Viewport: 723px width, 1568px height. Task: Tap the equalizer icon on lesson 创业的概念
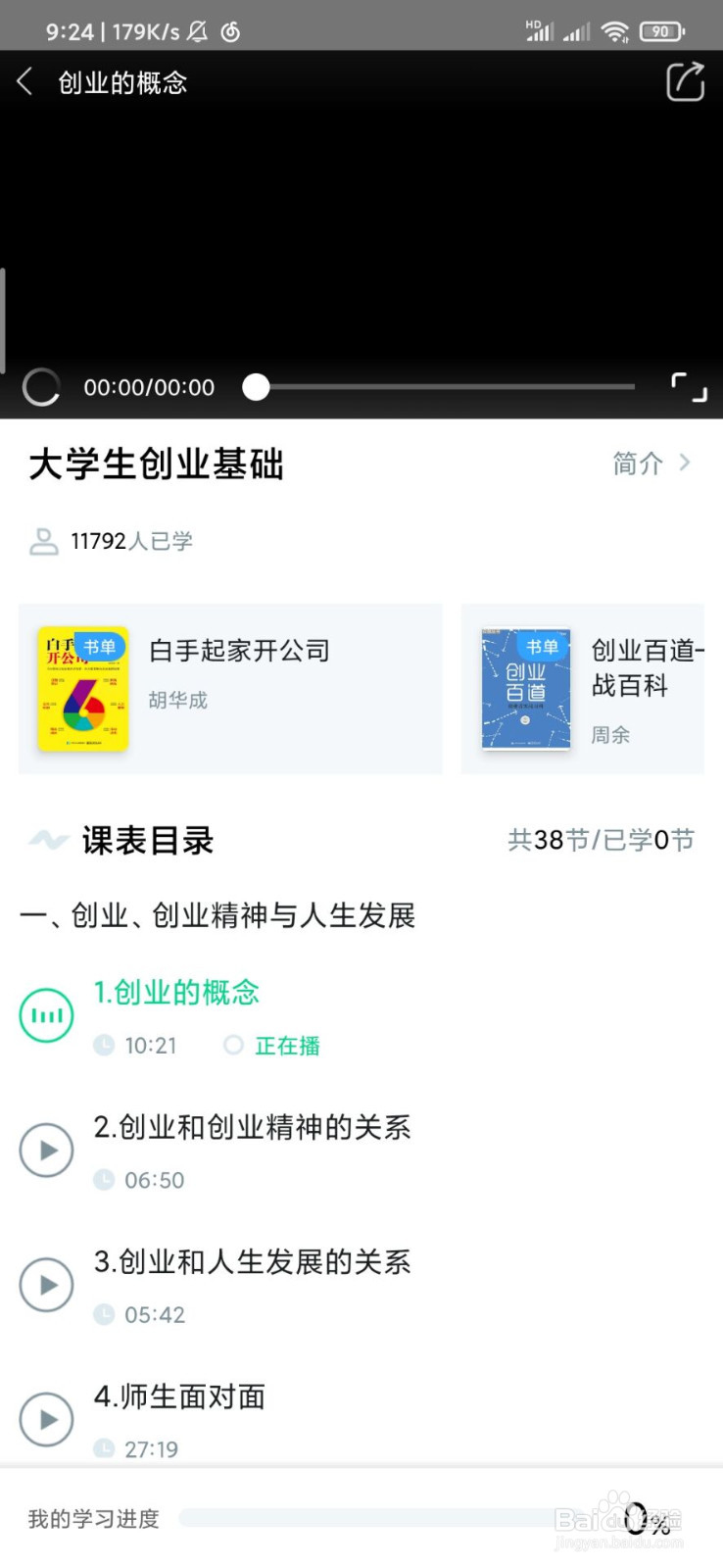[46, 1015]
